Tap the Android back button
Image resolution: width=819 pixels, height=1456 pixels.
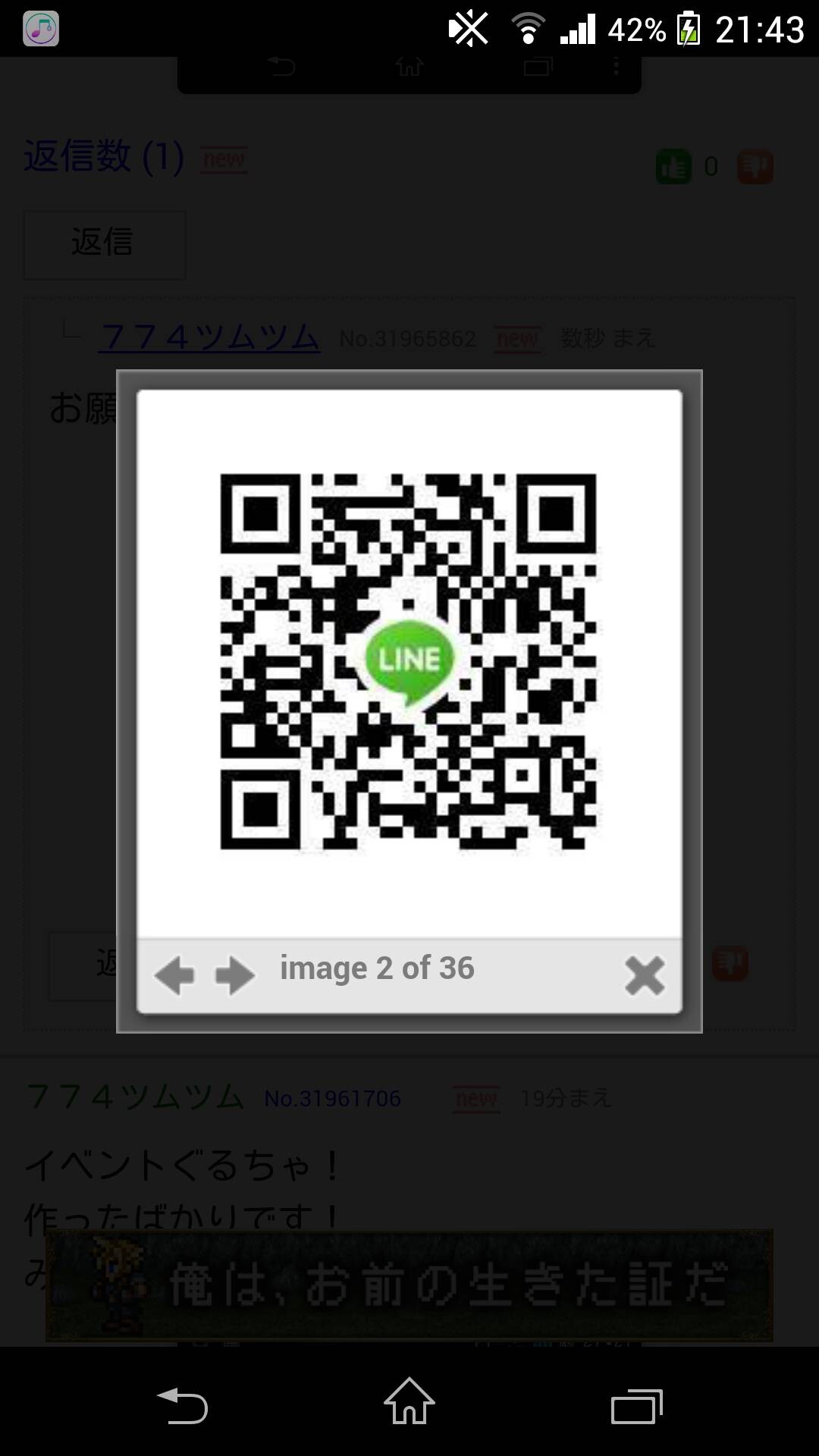182,1405
